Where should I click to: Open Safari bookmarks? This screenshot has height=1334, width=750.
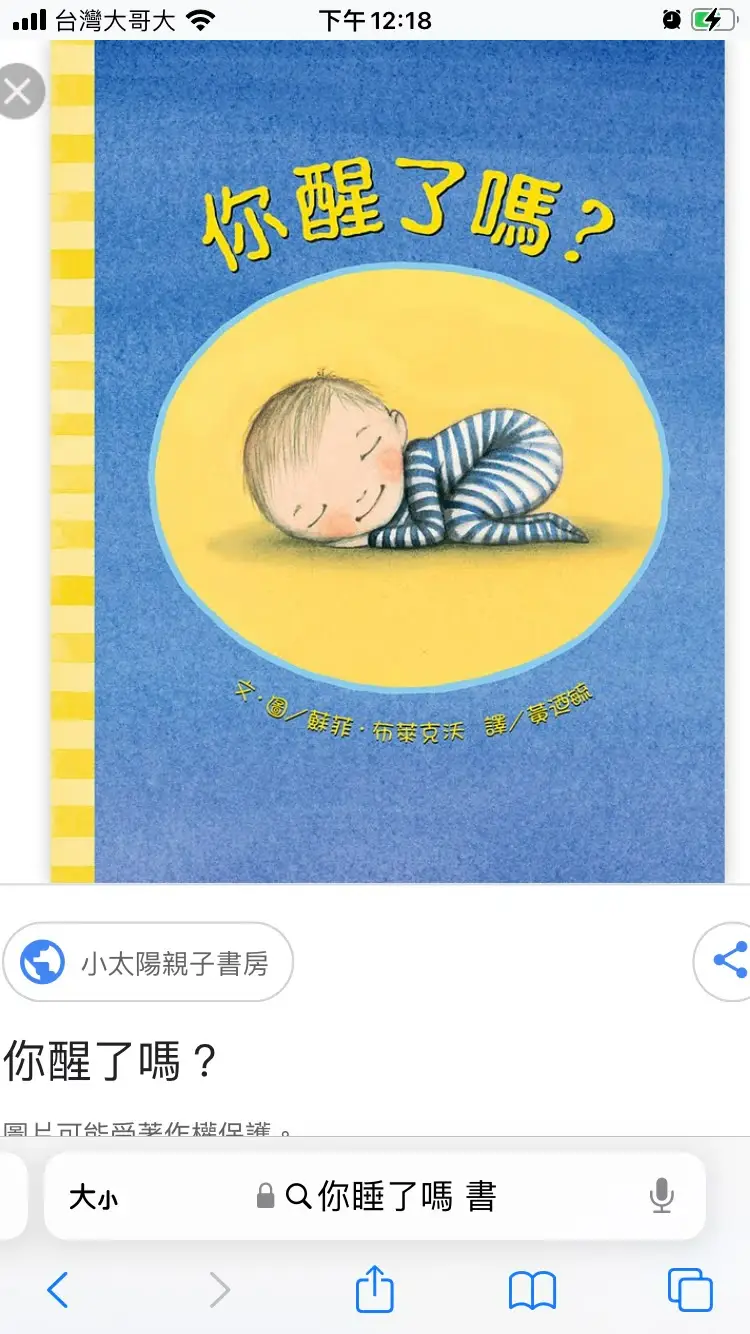(532, 1290)
